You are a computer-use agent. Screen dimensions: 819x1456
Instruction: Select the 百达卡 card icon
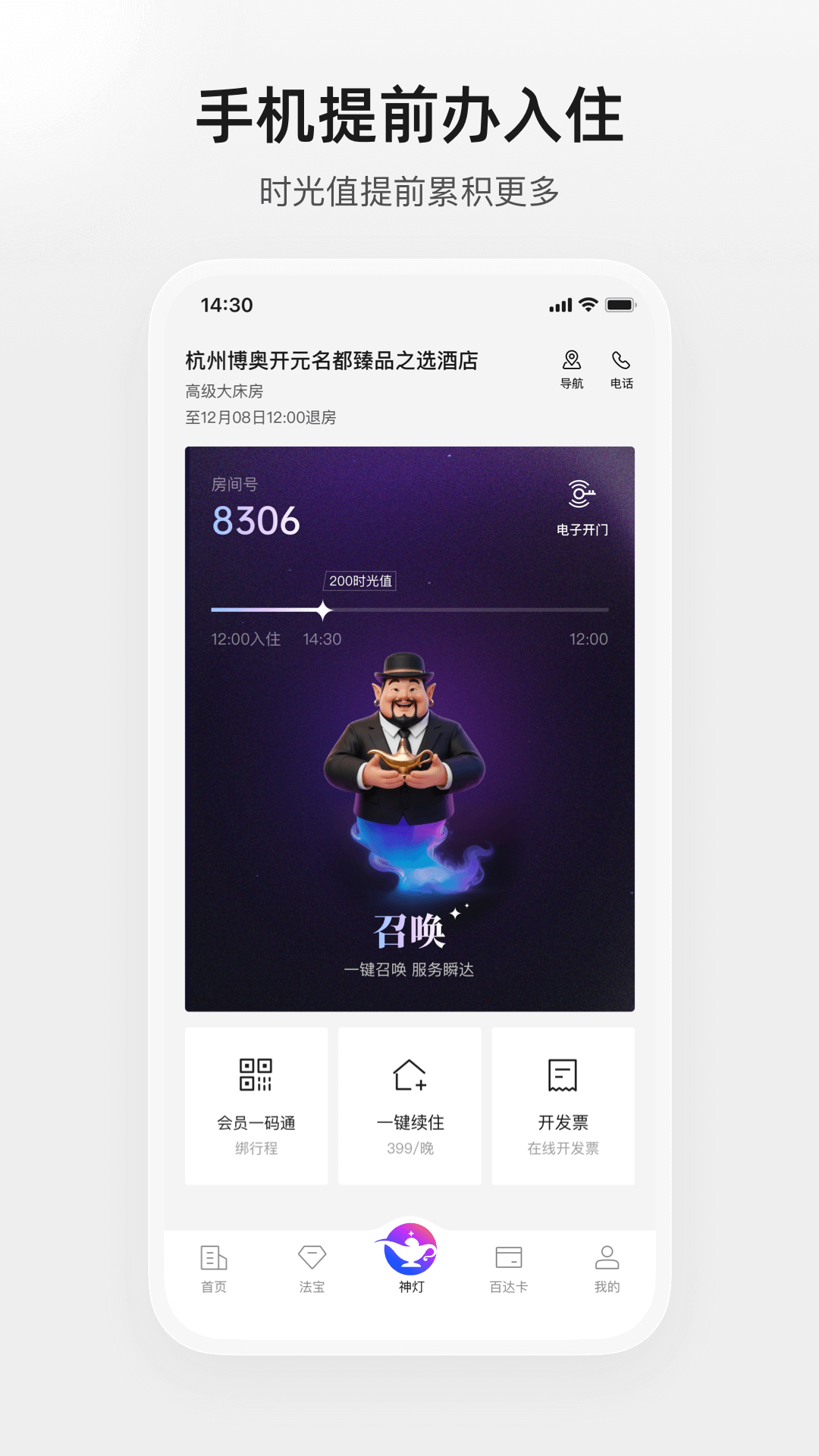(x=508, y=1255)
